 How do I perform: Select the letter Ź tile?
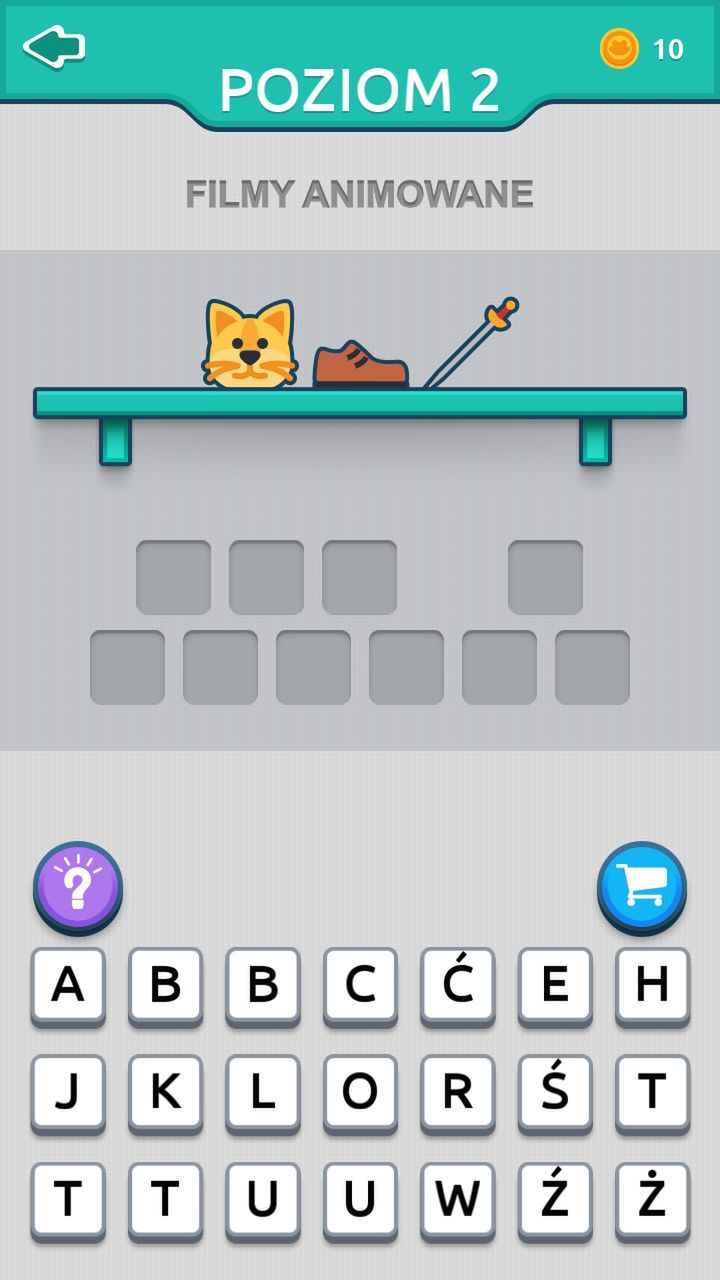coord(555,1200)
